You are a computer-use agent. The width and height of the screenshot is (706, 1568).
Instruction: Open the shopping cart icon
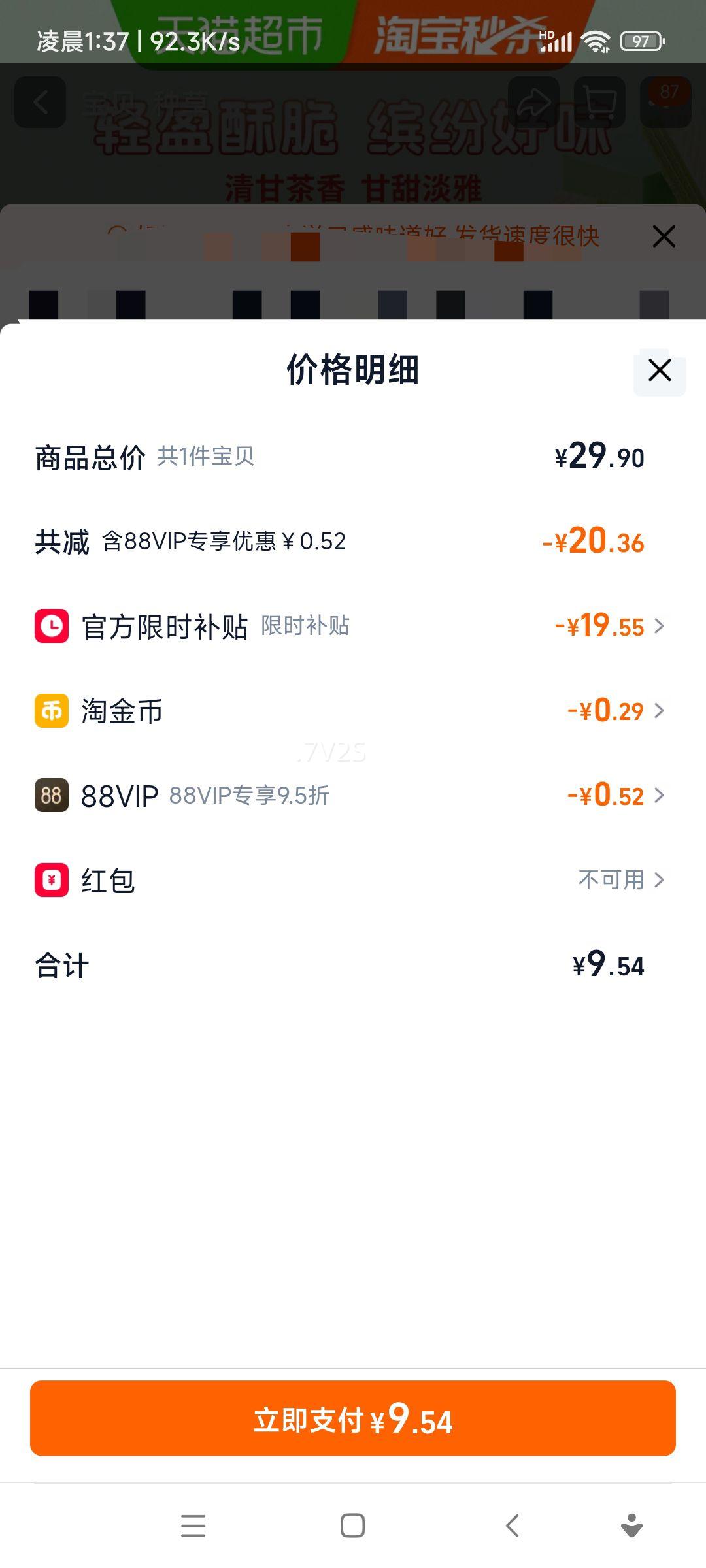click(x=598, y=101)
